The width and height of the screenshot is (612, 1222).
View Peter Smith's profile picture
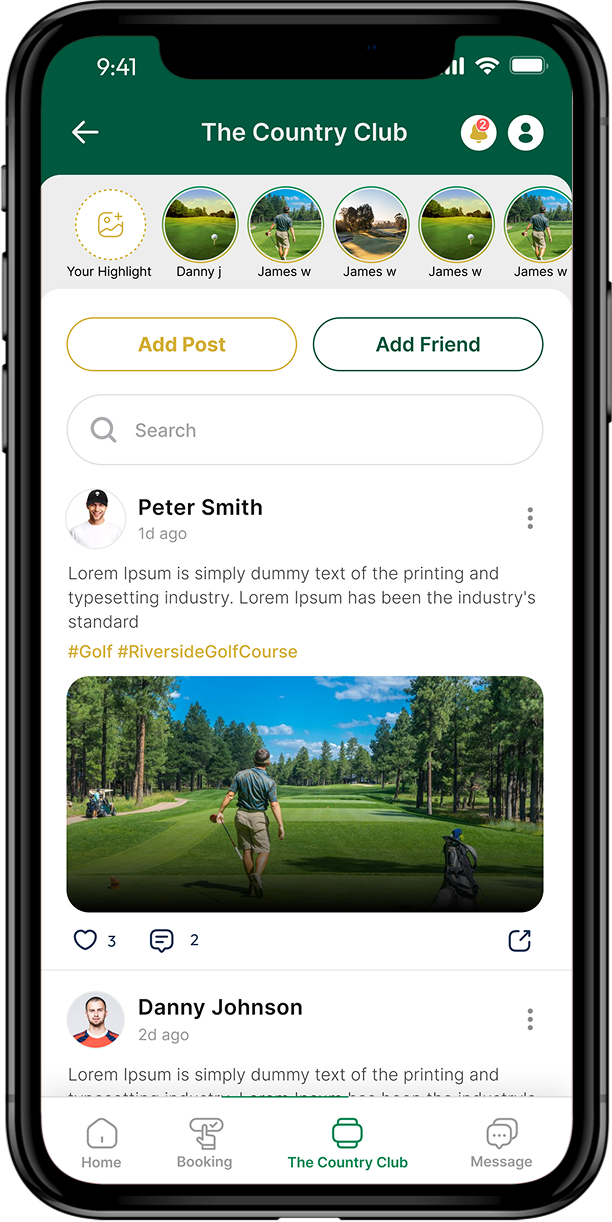[x=96, y=519]
